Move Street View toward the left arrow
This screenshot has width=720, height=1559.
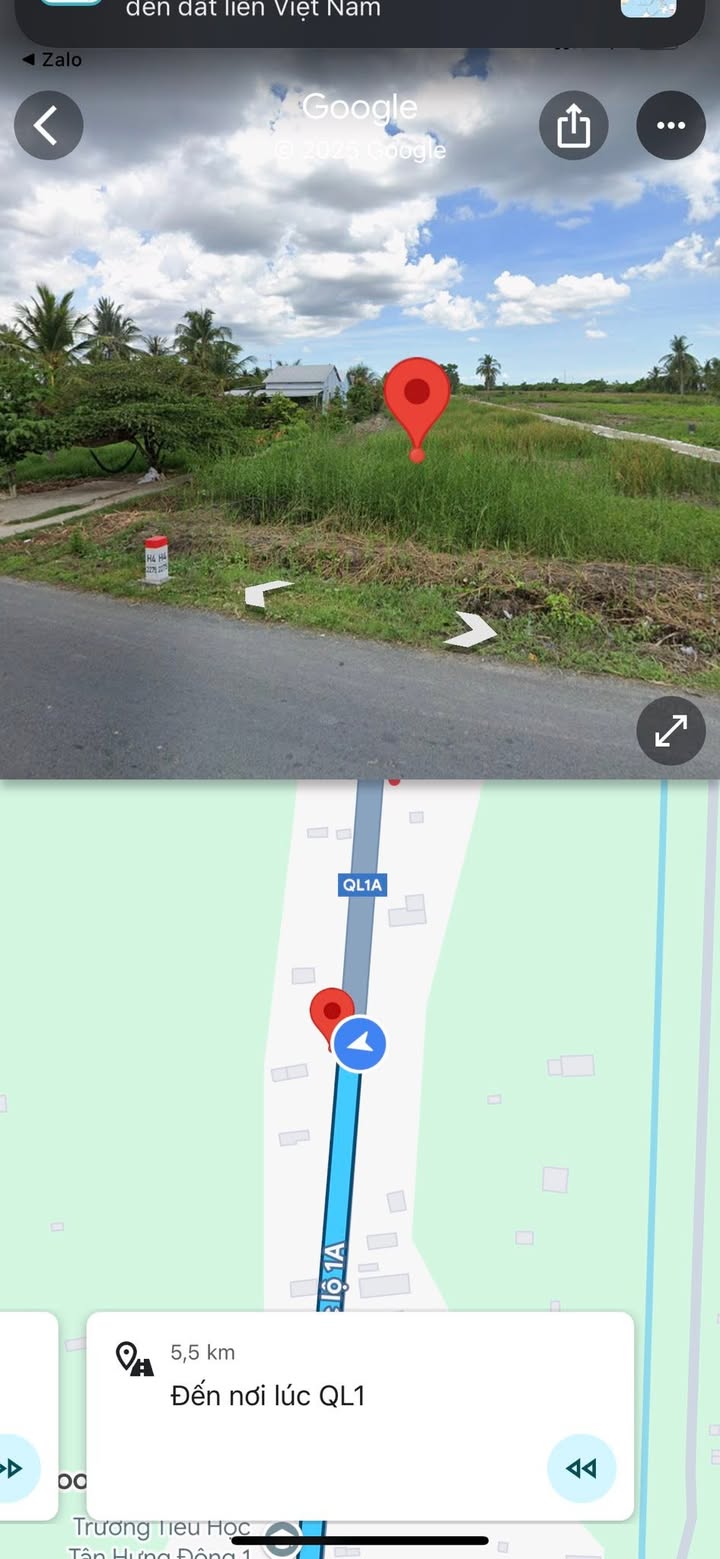click(x=266, y=594)
